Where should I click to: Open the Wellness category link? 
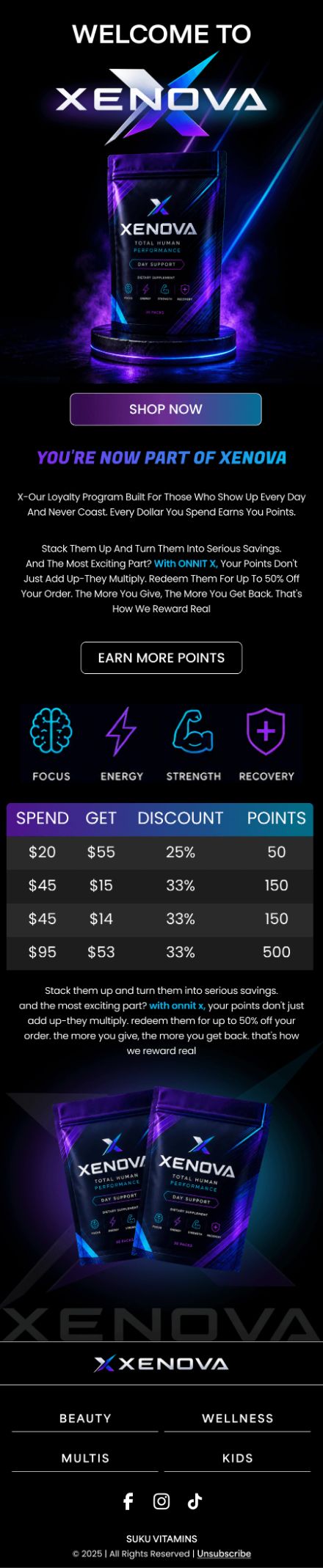pos(237,1418)
